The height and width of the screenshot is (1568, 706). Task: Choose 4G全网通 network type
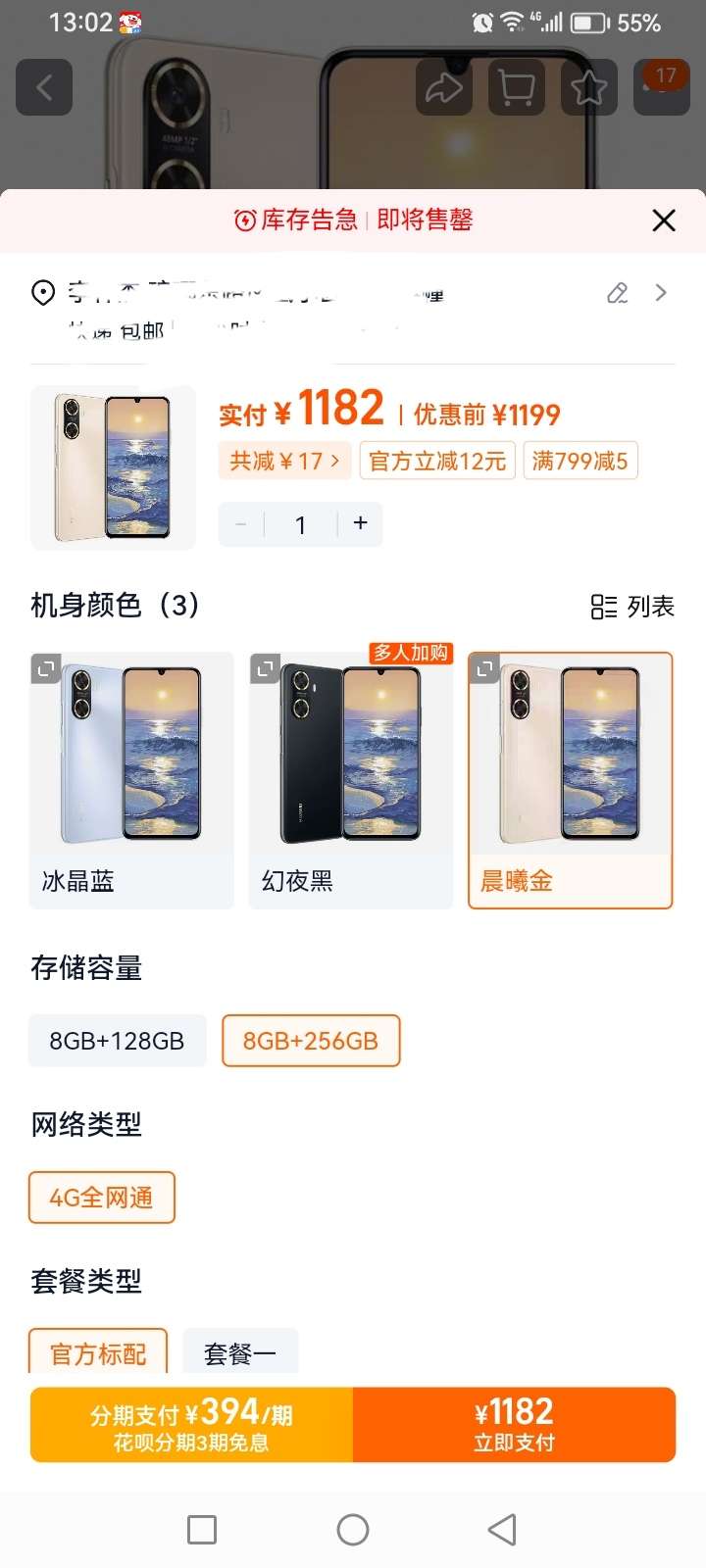point(102,1198)
